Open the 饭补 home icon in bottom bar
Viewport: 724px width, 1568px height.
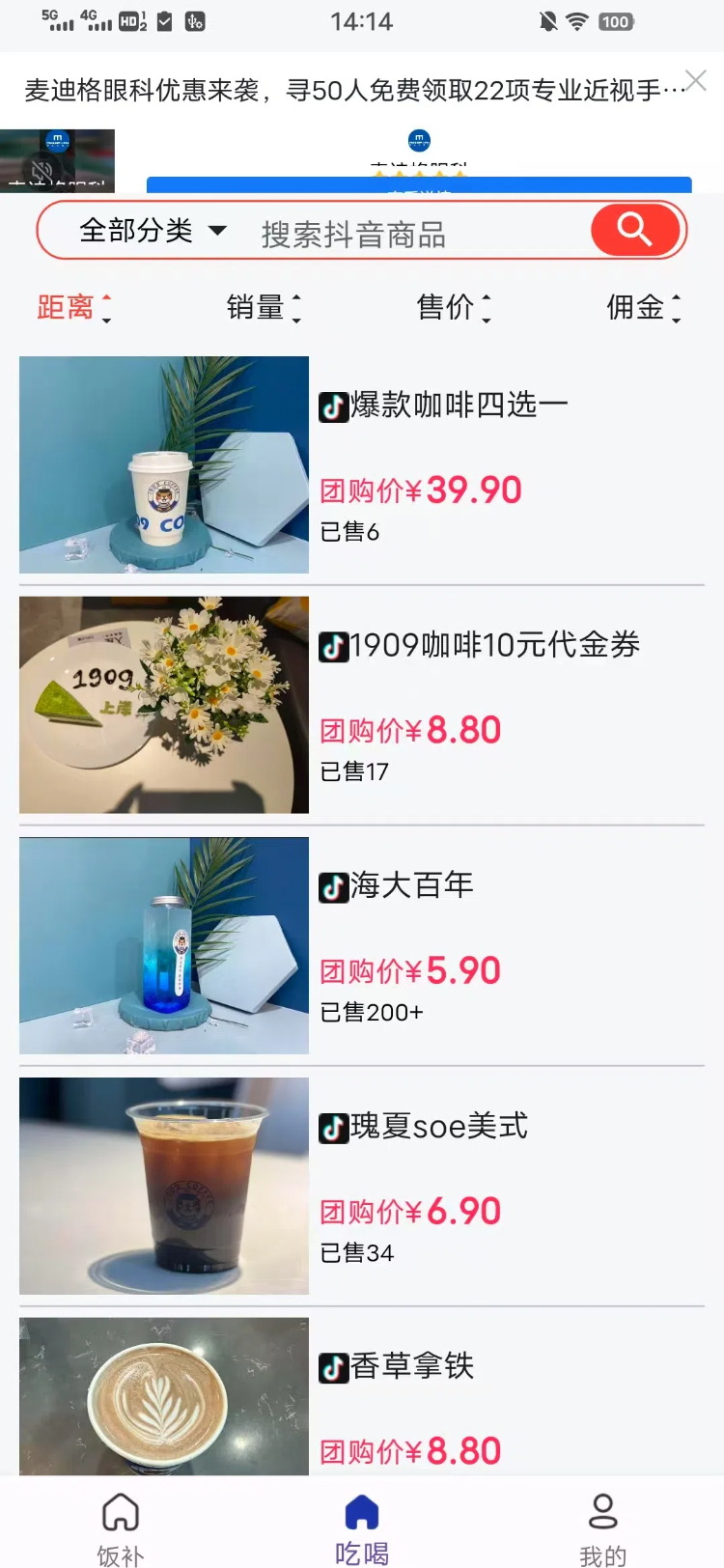[x=120, y=1511]
